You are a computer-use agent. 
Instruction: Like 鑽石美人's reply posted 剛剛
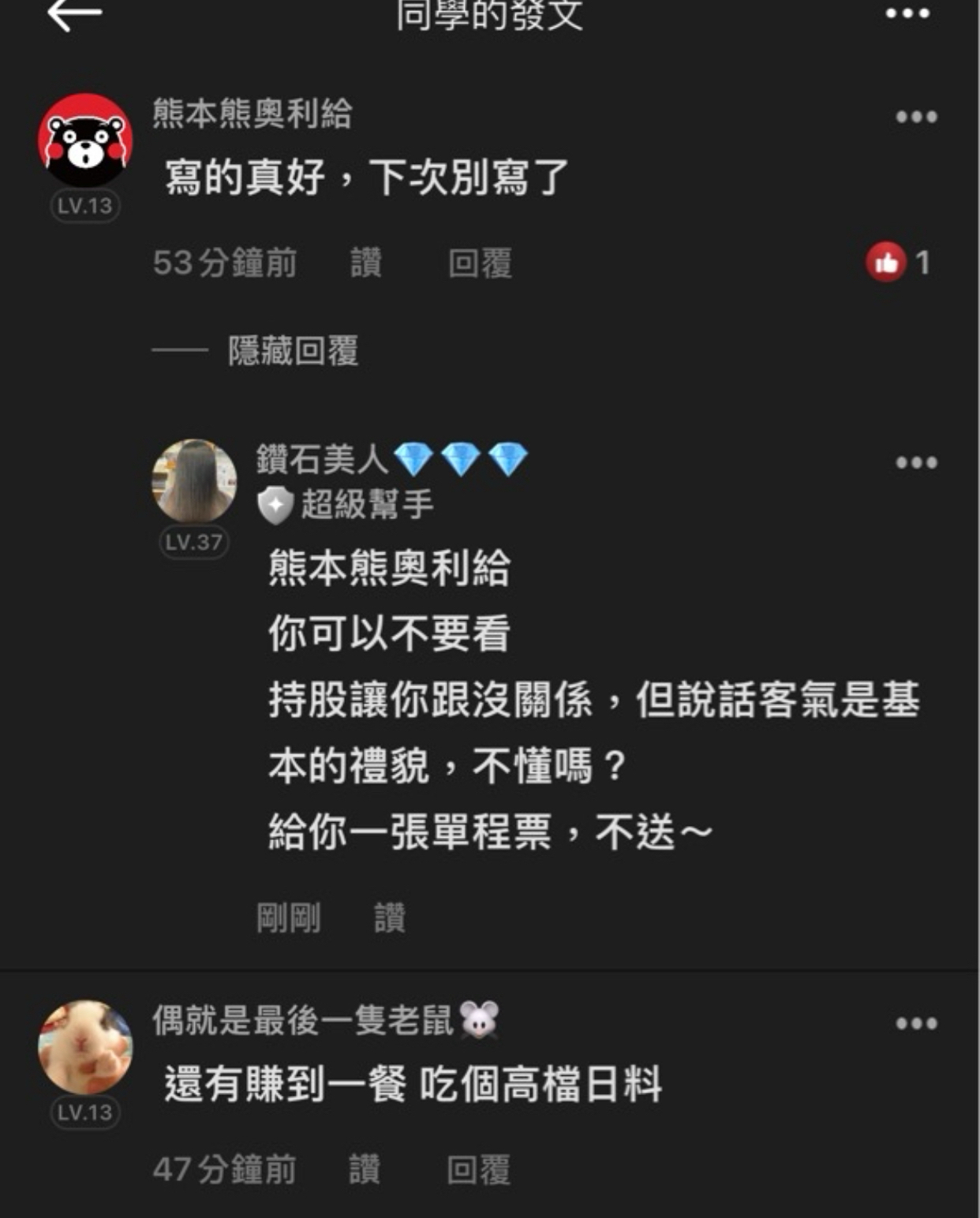click(x=389, y=918)
